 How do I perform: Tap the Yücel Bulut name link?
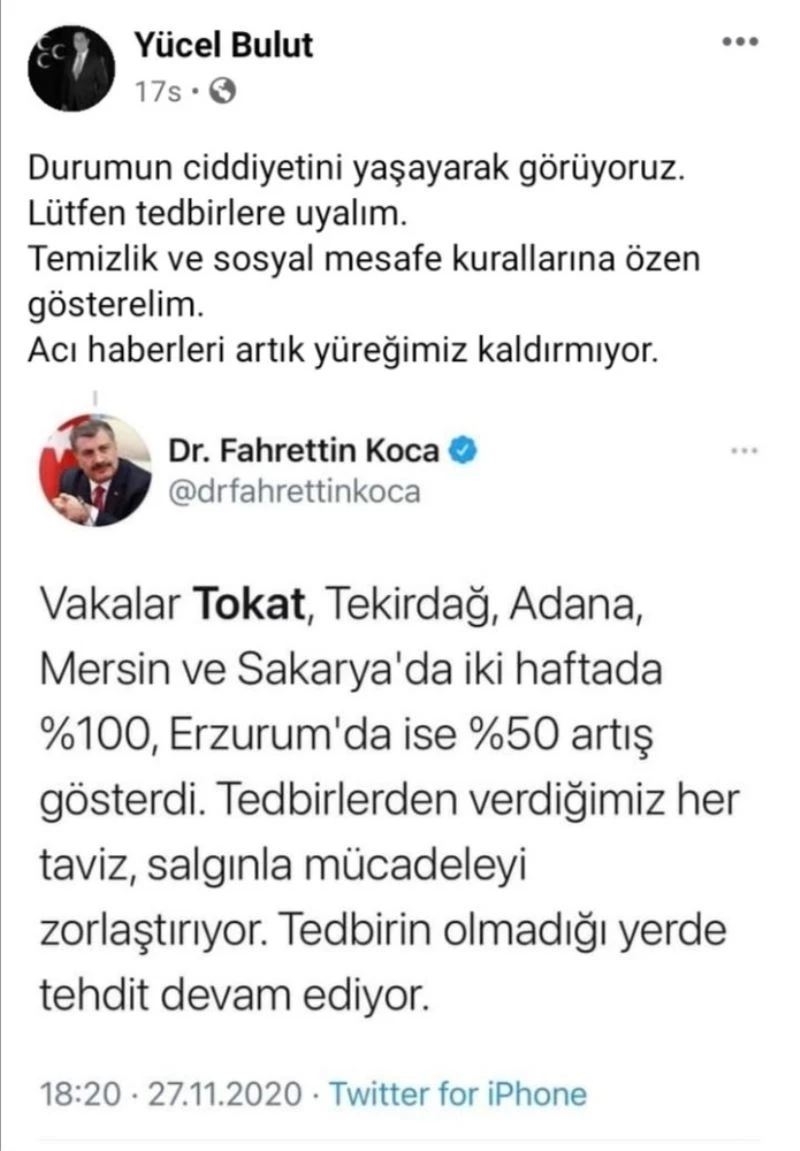(222, 44)
